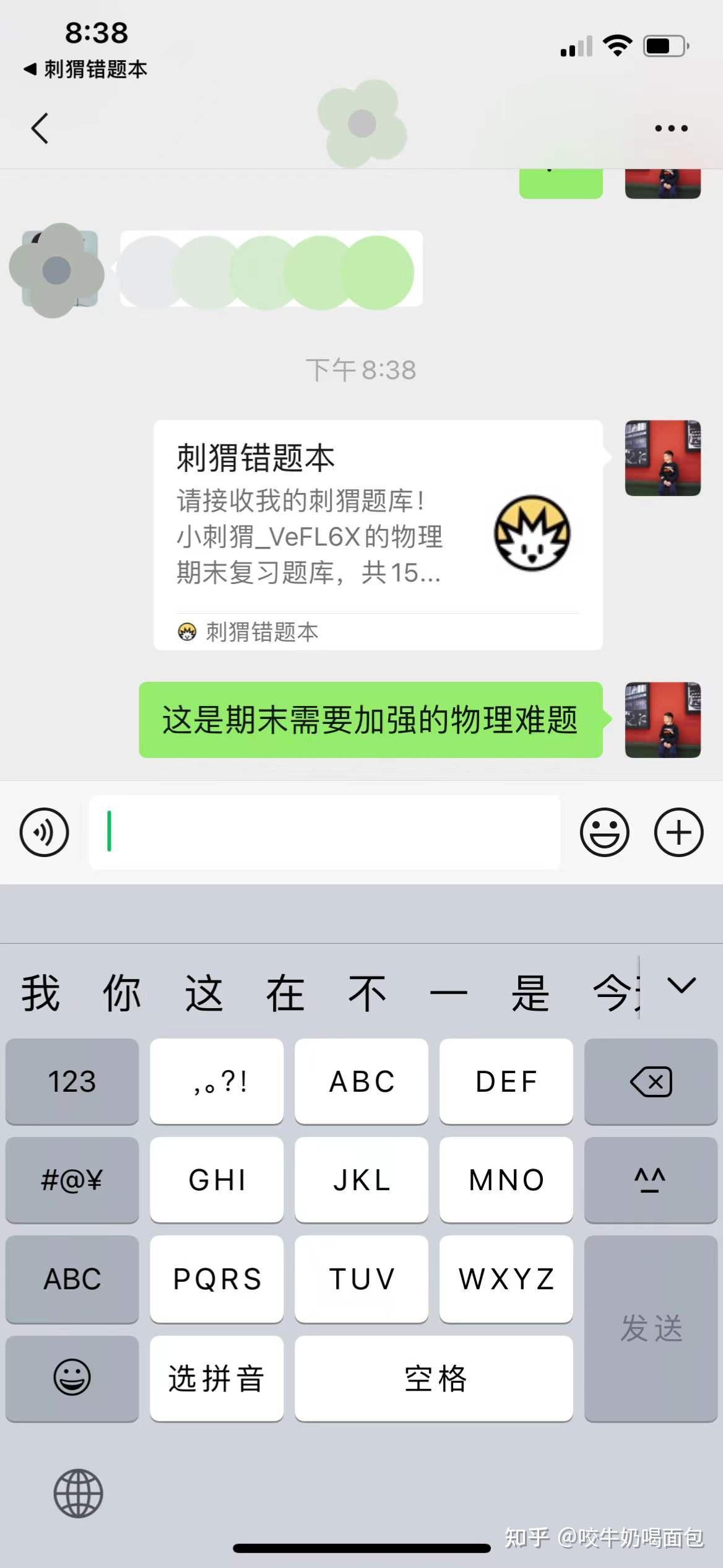Tap the backspace key
The width and height of the screenshot is (723, 1568).
coord(651,1082)
